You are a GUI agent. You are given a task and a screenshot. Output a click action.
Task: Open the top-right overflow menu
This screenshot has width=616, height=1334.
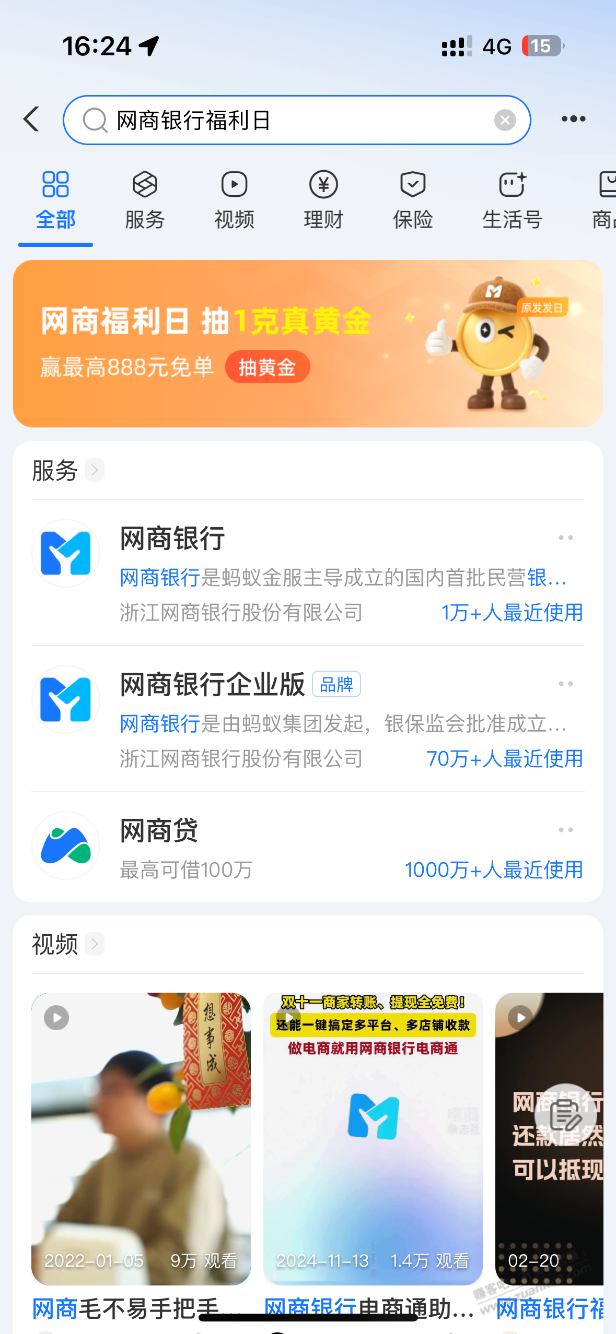coord(573,120)
